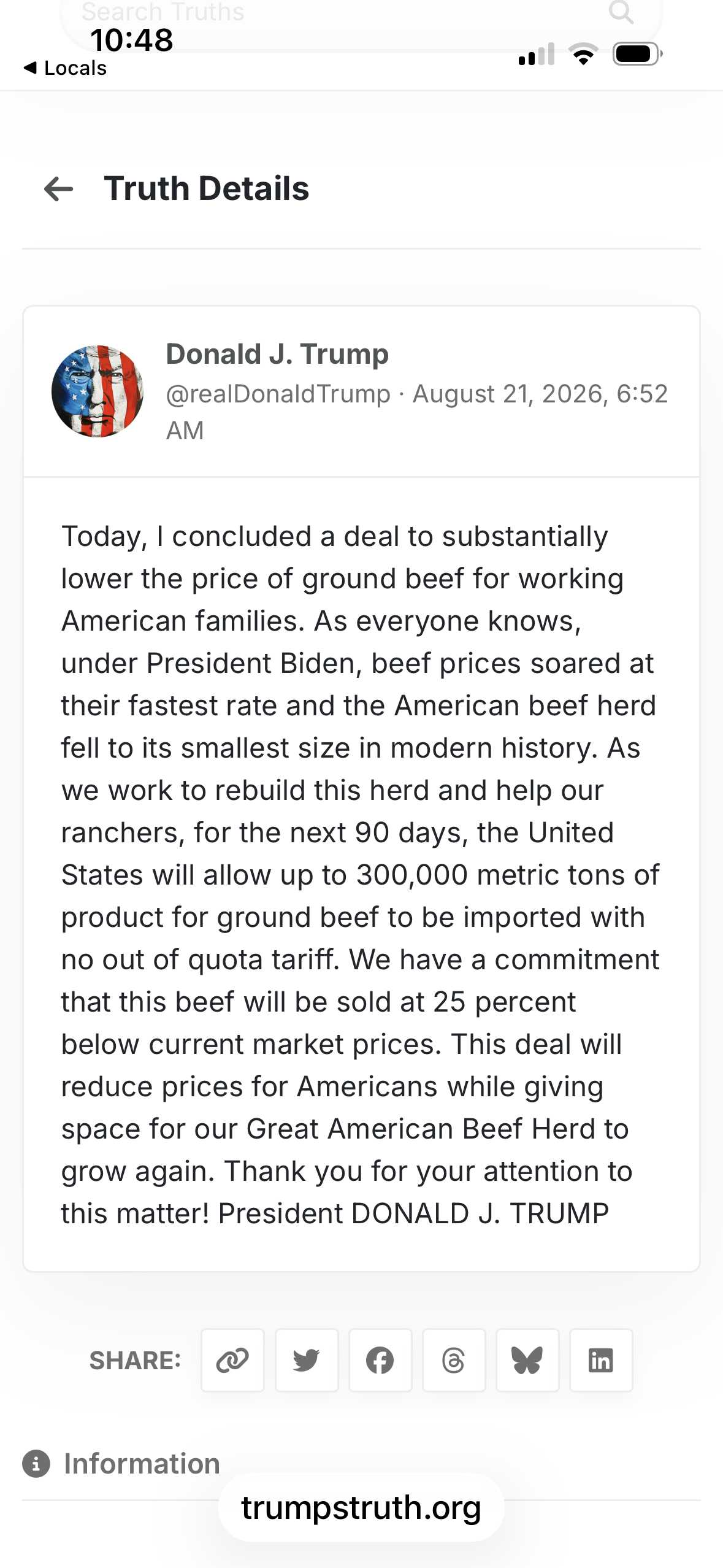Share this Truth on Bluesky
Screen dimensions: 723x1568
pos(527,1360)
